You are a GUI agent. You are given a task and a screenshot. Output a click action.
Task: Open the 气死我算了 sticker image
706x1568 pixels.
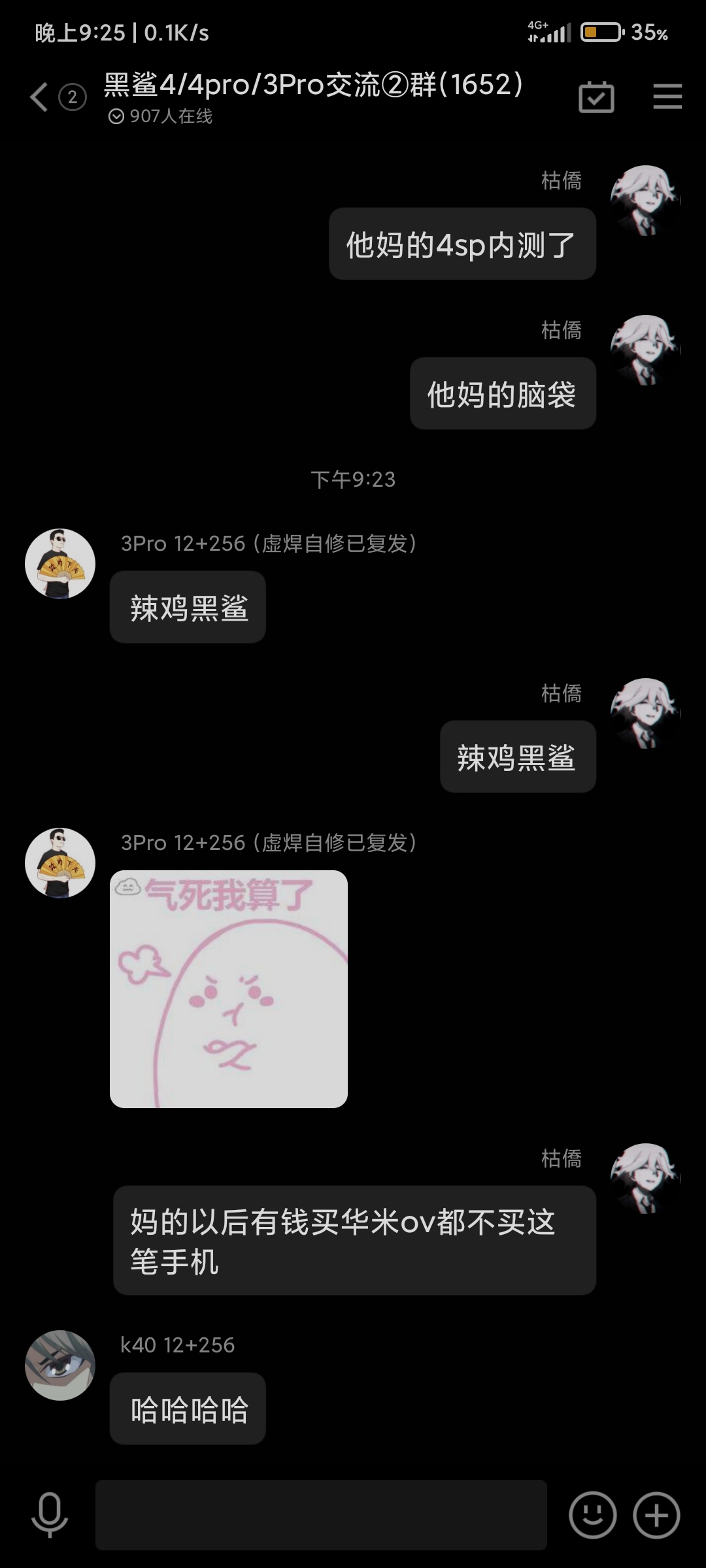(229, 988)
